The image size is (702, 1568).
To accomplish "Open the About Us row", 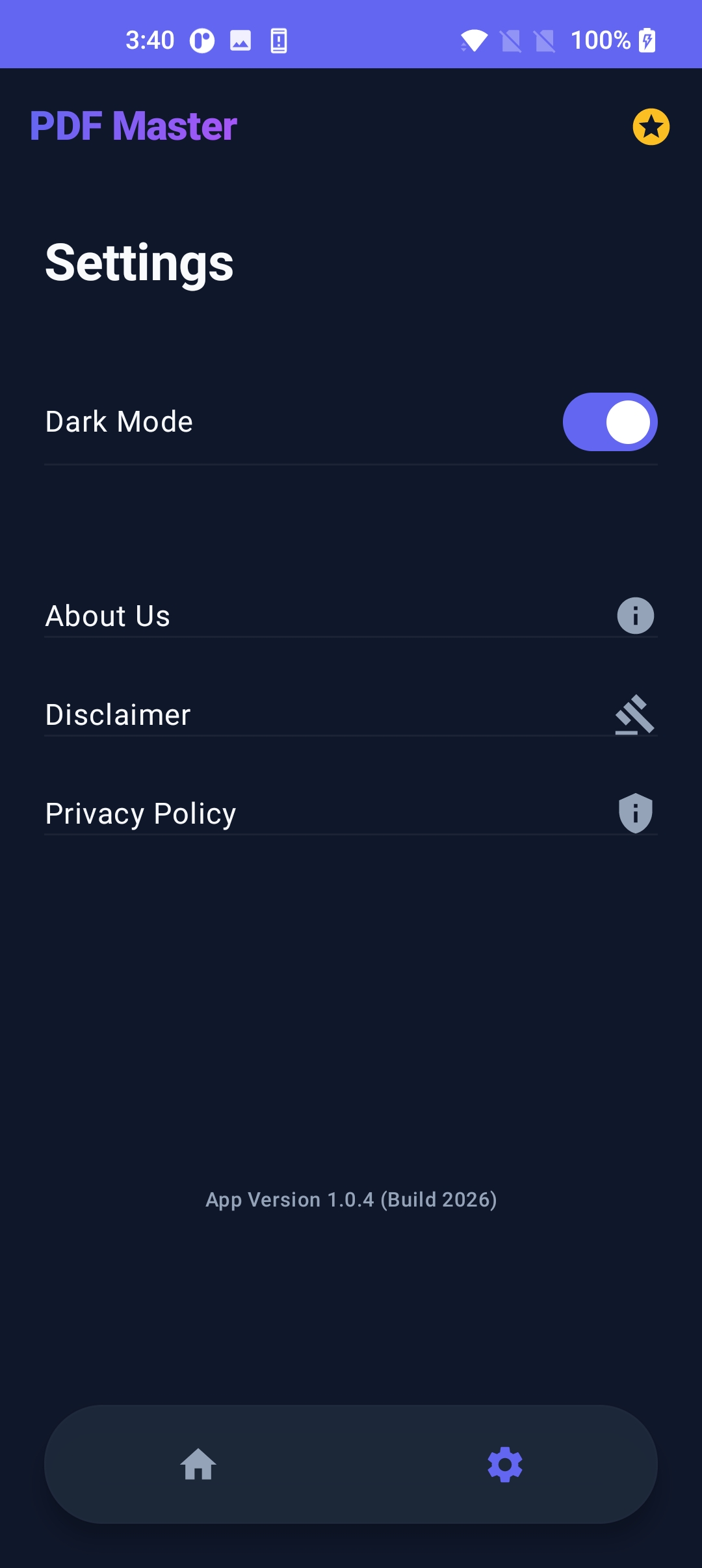I will point(351,616).
